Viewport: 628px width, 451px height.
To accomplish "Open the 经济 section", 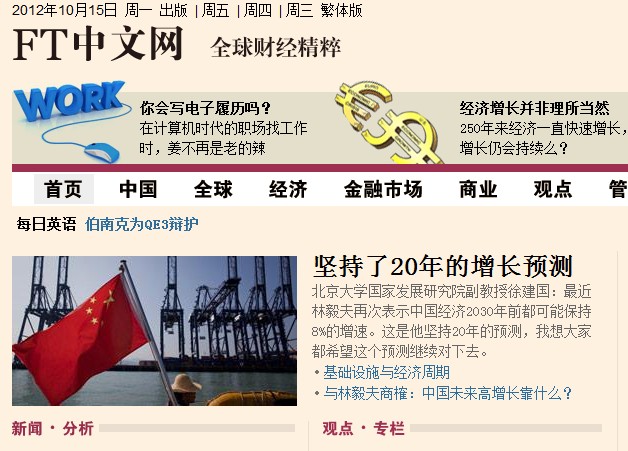I will pyautogui.click(x=288, y=190).
